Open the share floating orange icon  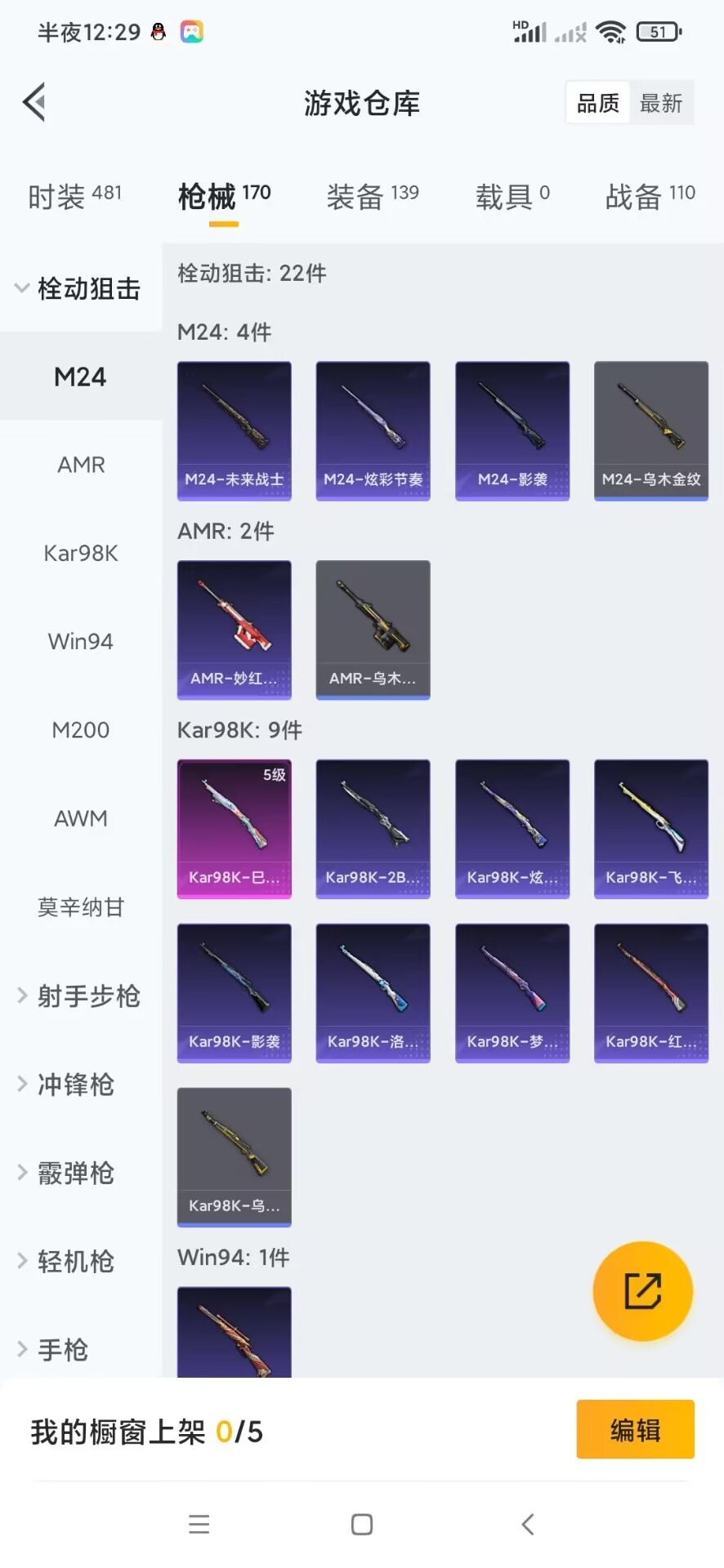(x=643, y=1291)
